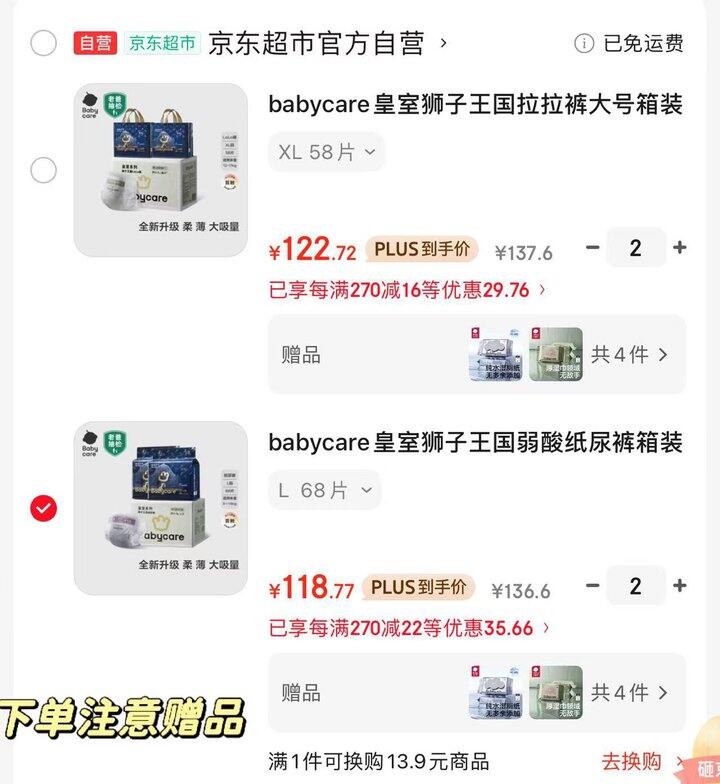Click the PLUS到手价 badge on the XL product
720x784 pixels.
tap(421, 247)
